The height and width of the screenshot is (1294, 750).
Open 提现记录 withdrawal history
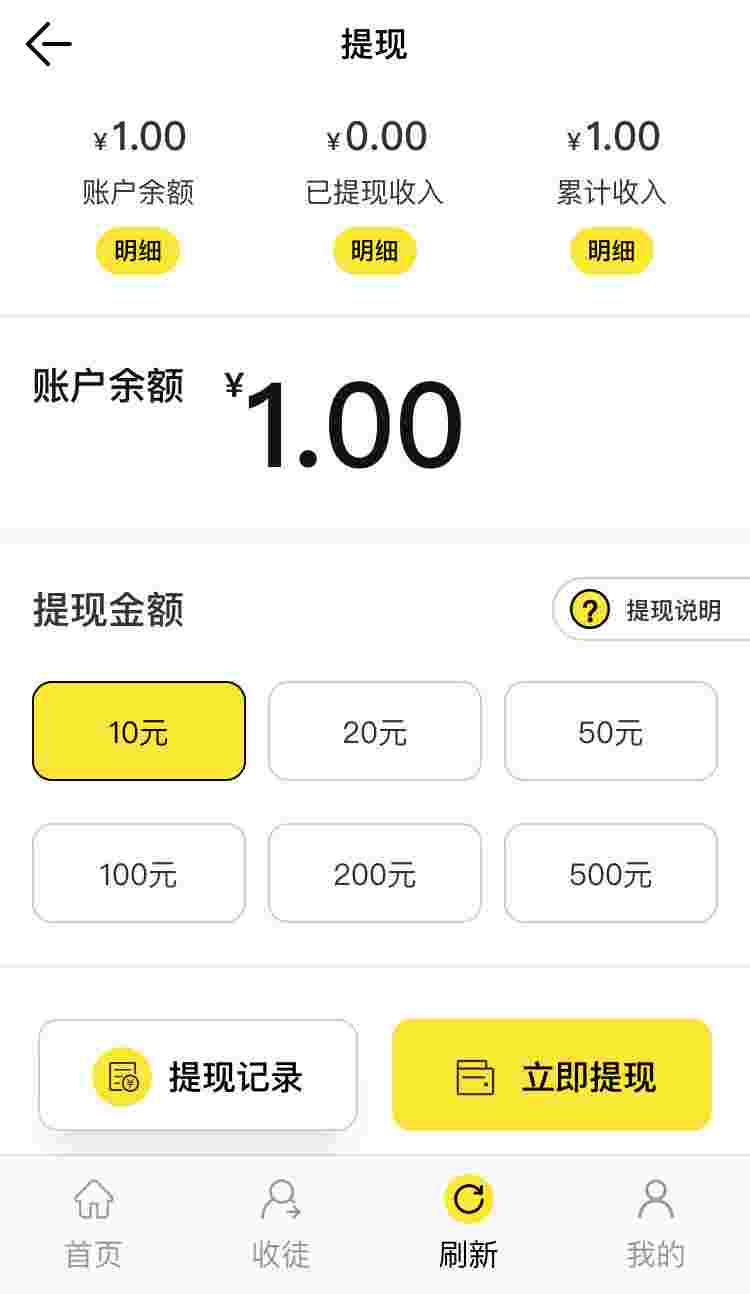198,1075
